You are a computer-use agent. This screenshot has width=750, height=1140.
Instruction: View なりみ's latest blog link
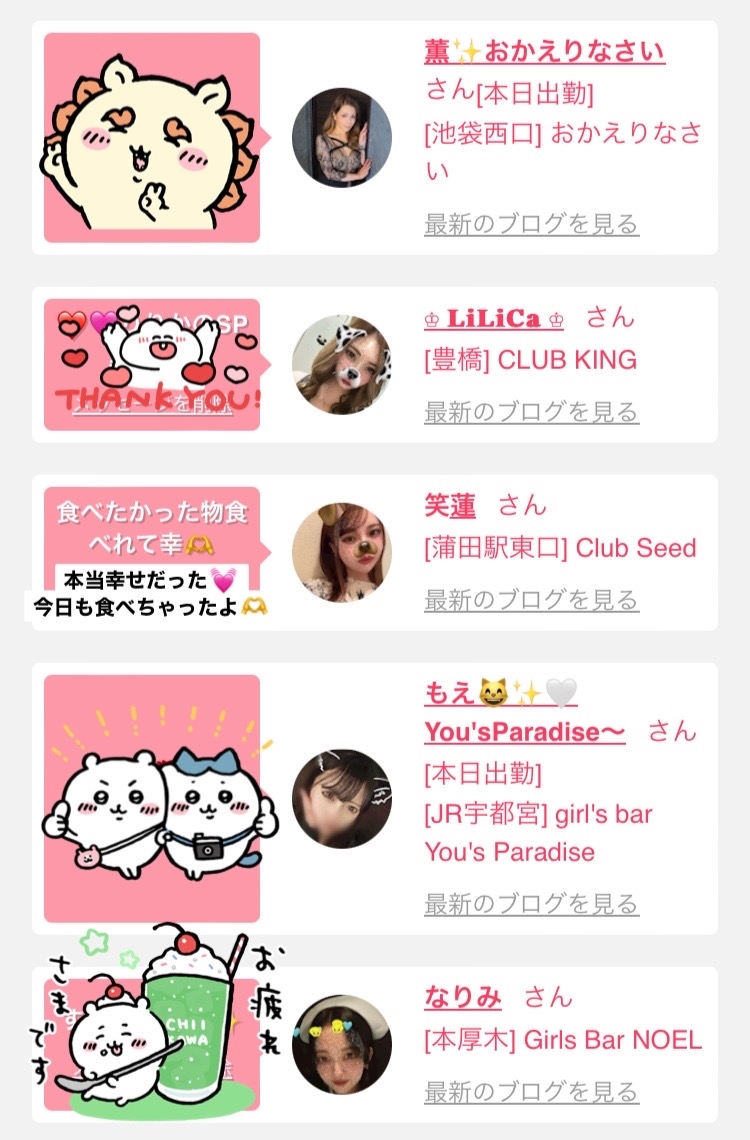pyautogui.click(x=531, y=1092)
